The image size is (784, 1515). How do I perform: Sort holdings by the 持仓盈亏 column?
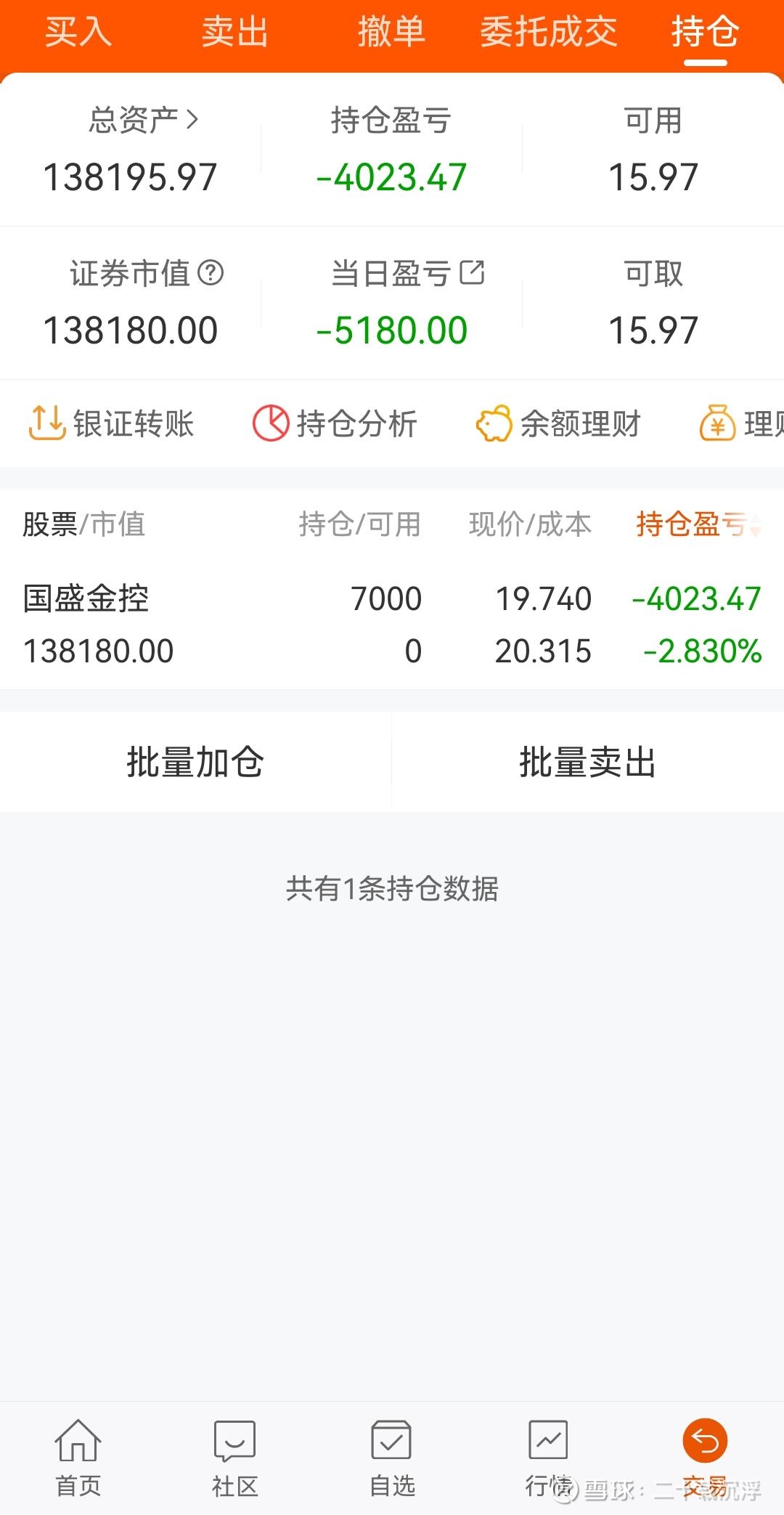pyautogui.click(x=698, y=524)
